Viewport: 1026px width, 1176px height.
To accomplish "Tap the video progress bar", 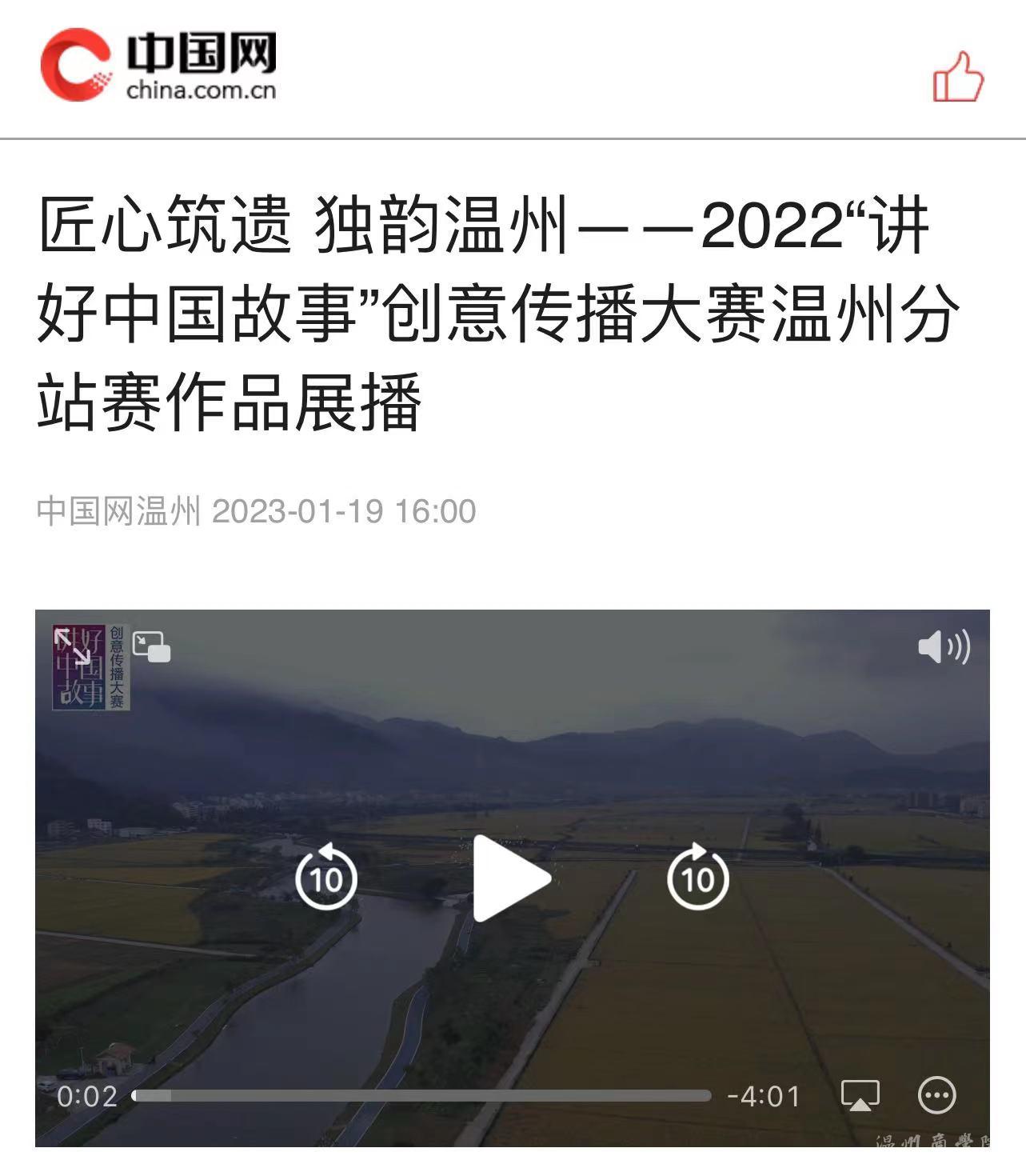I will [x=421, y=1096].
